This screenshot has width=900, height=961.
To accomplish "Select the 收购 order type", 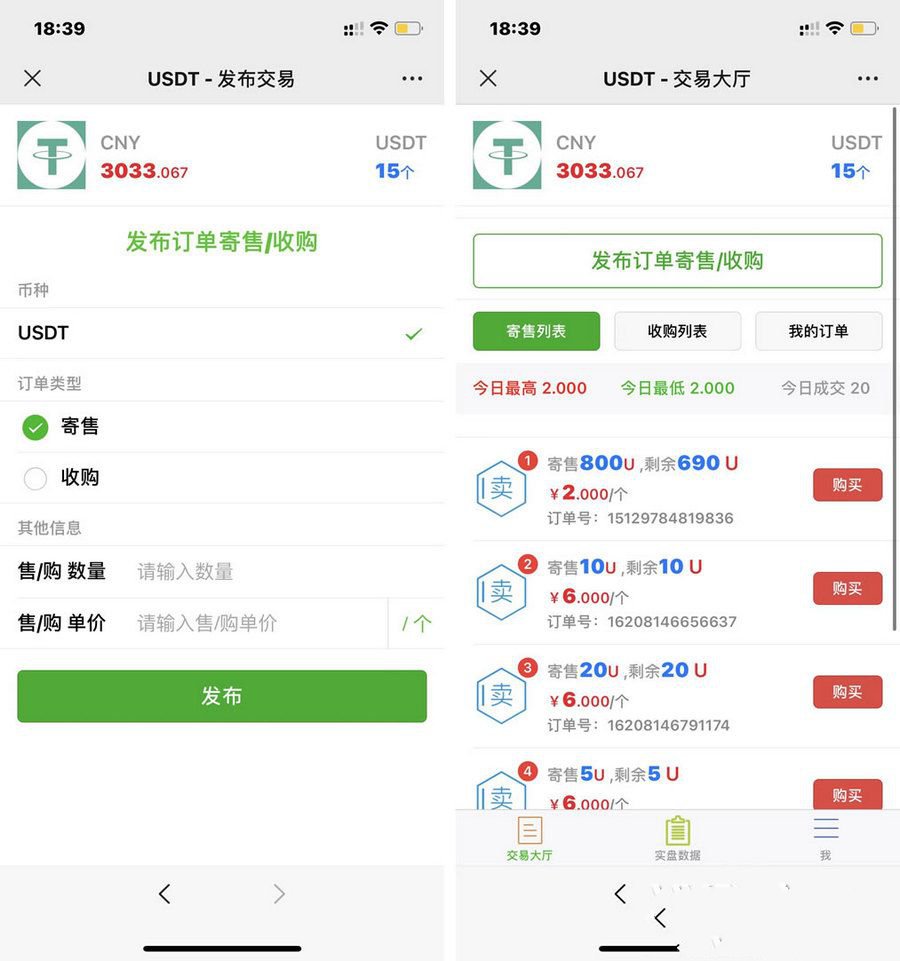I will click(x=36, y=477).
